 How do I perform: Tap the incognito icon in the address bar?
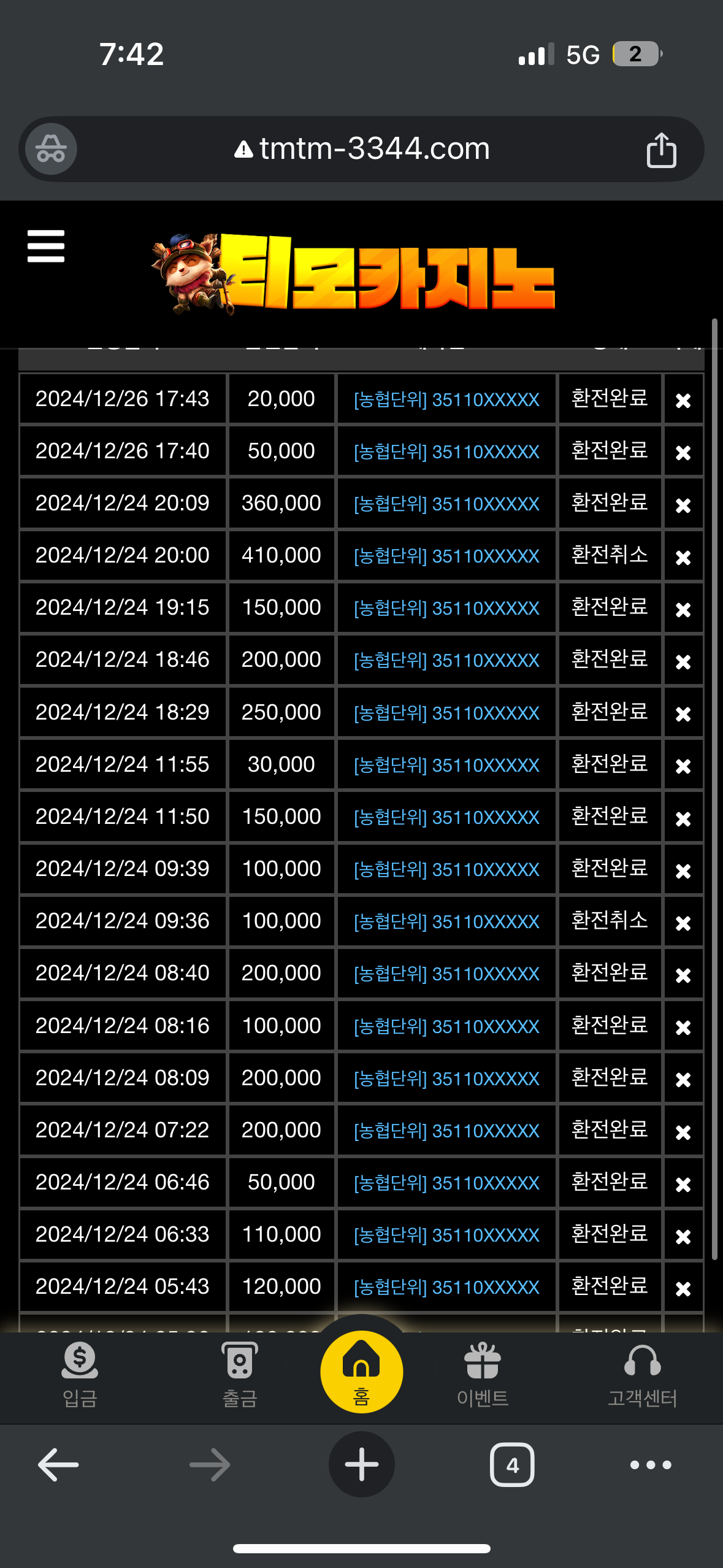pos(51,149)
